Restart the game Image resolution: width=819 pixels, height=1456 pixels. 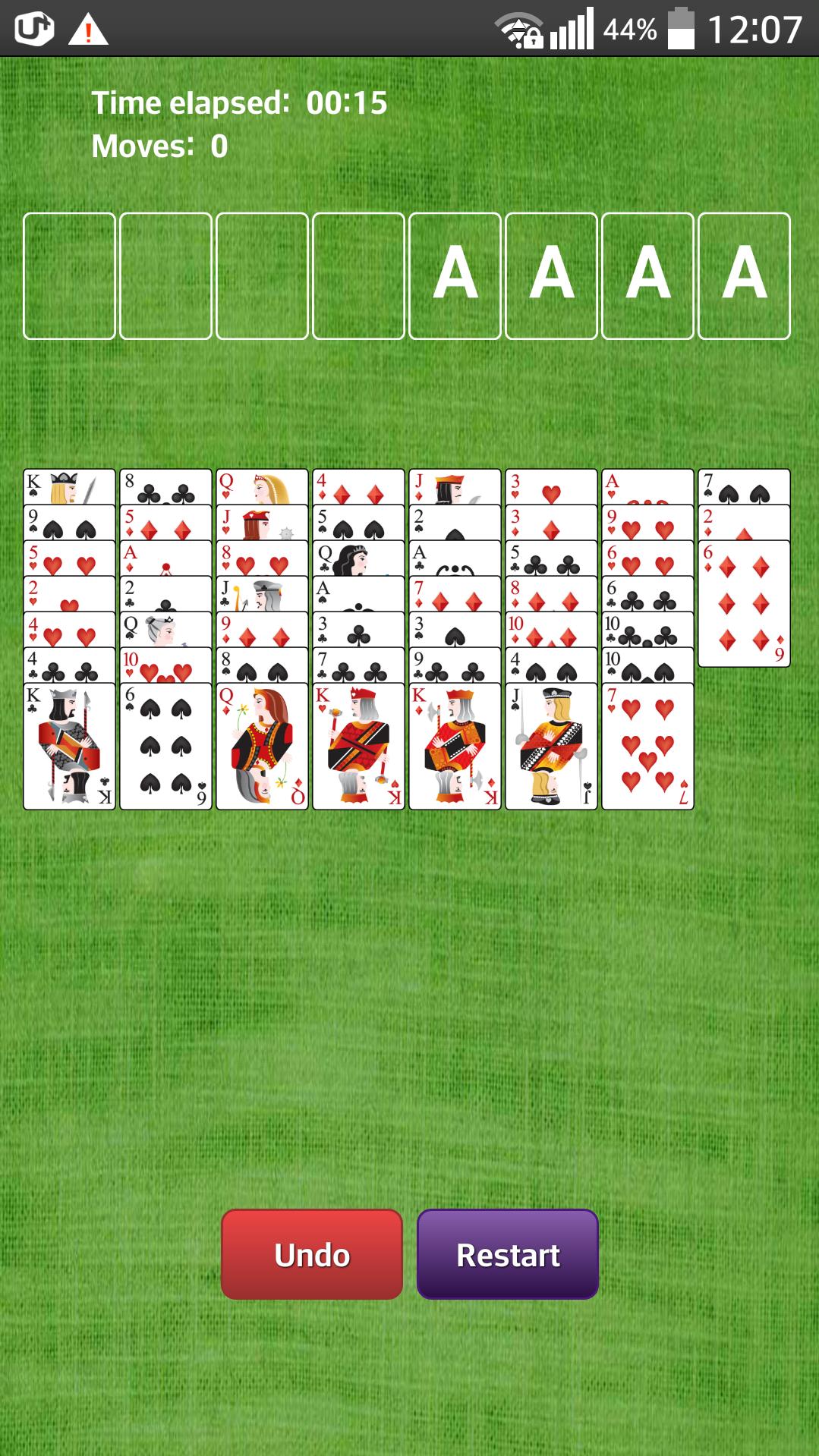coord(507,1253)
